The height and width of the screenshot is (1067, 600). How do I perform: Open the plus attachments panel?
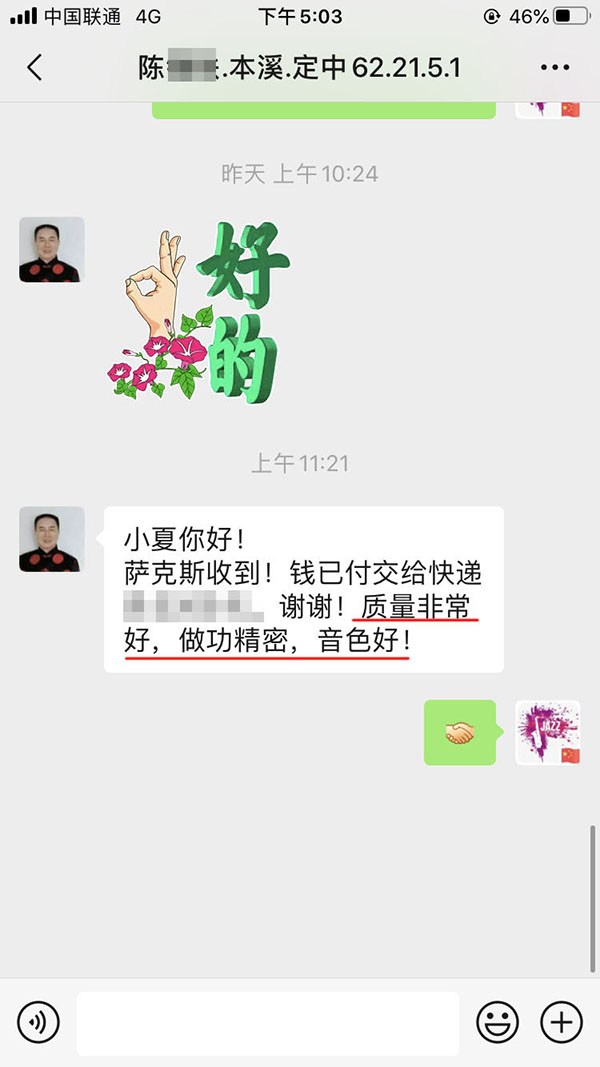(x=561, y=1022)
